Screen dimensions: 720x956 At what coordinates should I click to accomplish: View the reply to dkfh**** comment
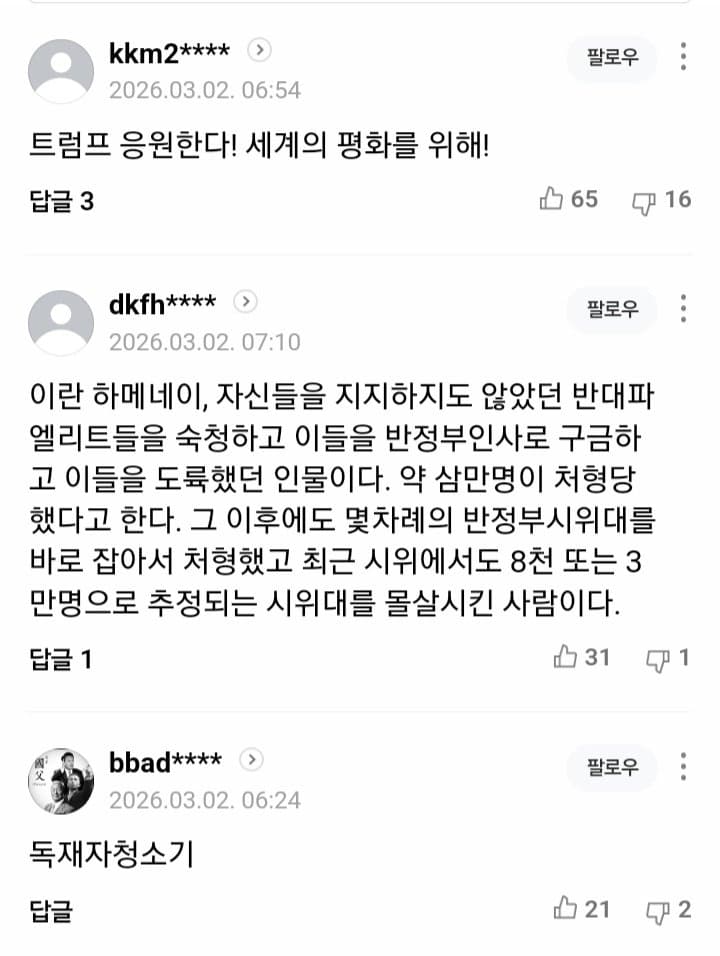[x=59, y=659]
